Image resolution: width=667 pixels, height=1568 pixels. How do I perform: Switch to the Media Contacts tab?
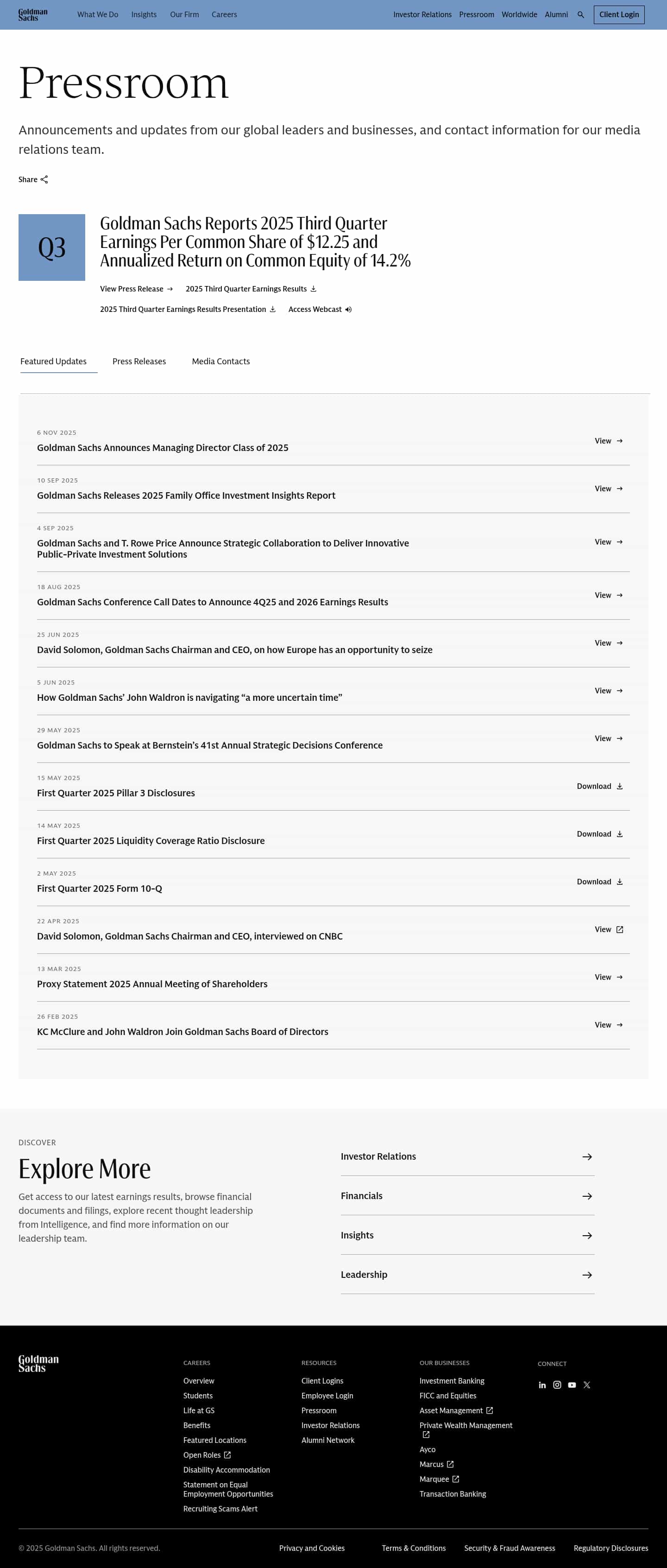(220, 362)
